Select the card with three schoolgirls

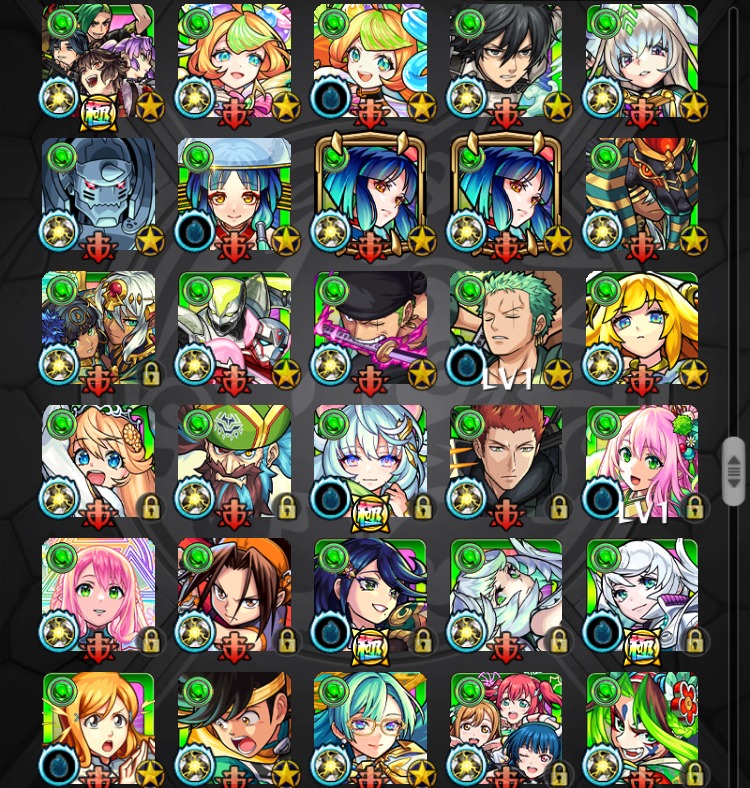point(505,728)
